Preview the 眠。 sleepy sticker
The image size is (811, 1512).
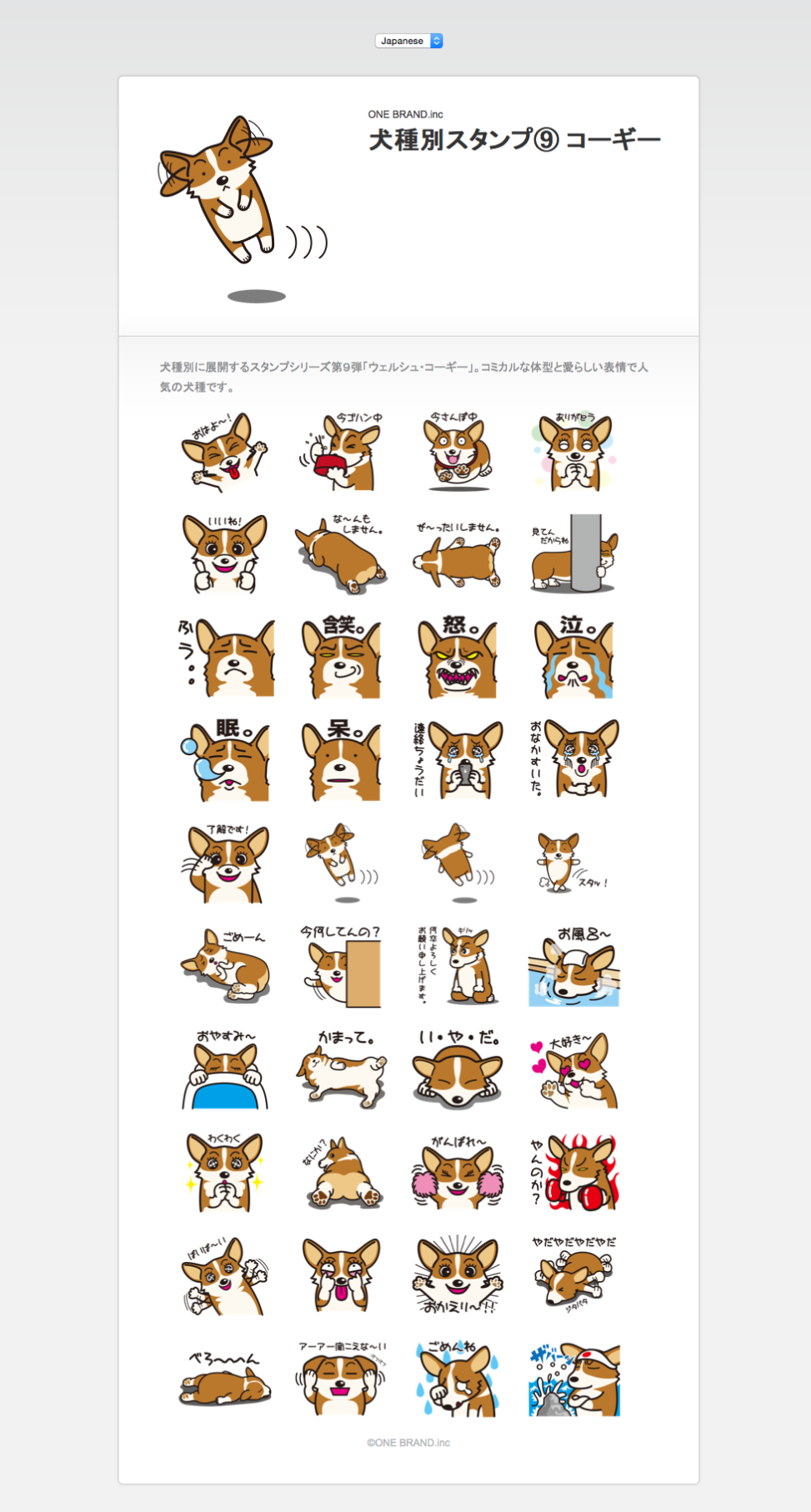(x=225, y=760)
